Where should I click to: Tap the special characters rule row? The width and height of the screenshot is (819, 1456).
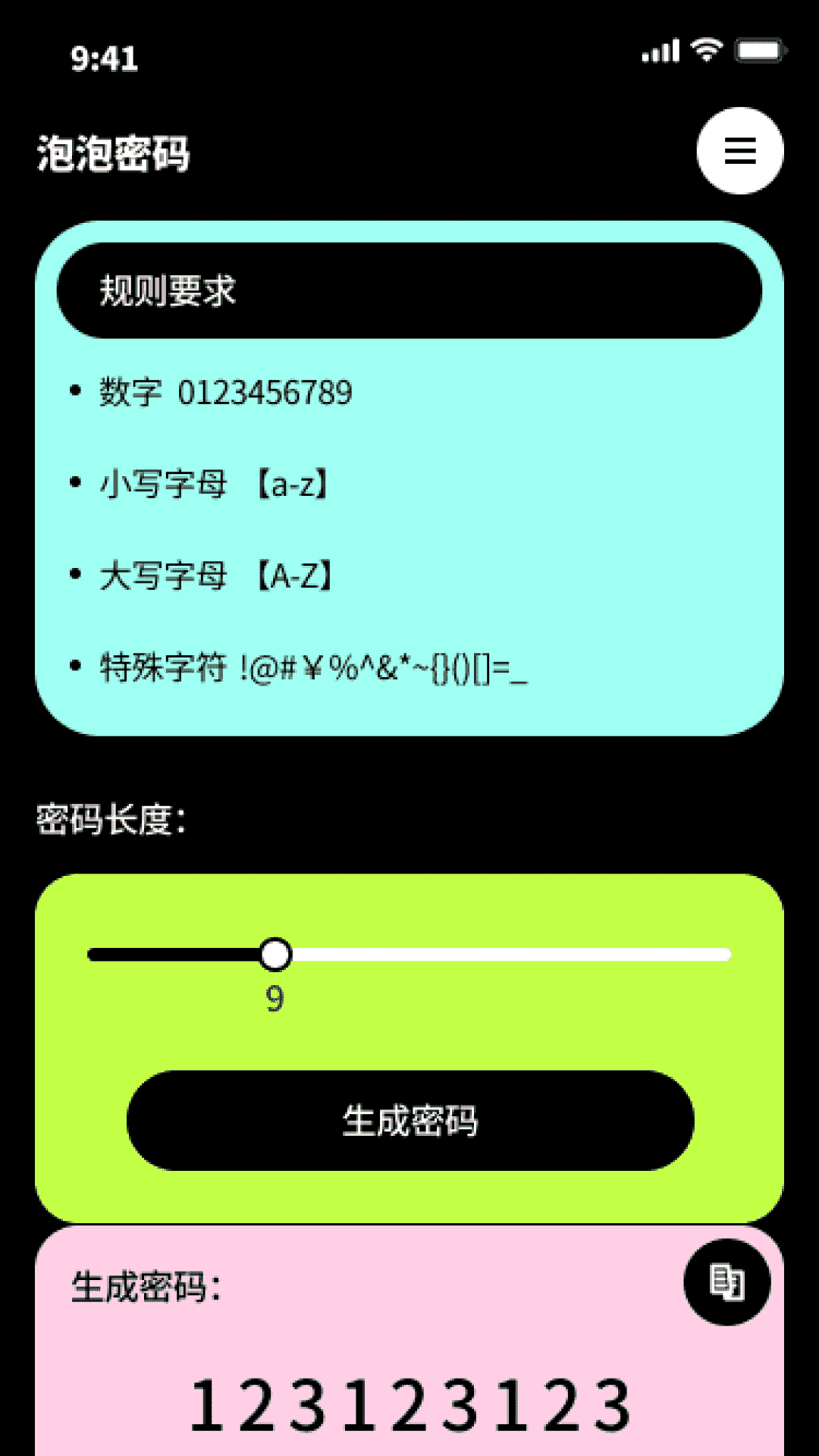point(311,666)
